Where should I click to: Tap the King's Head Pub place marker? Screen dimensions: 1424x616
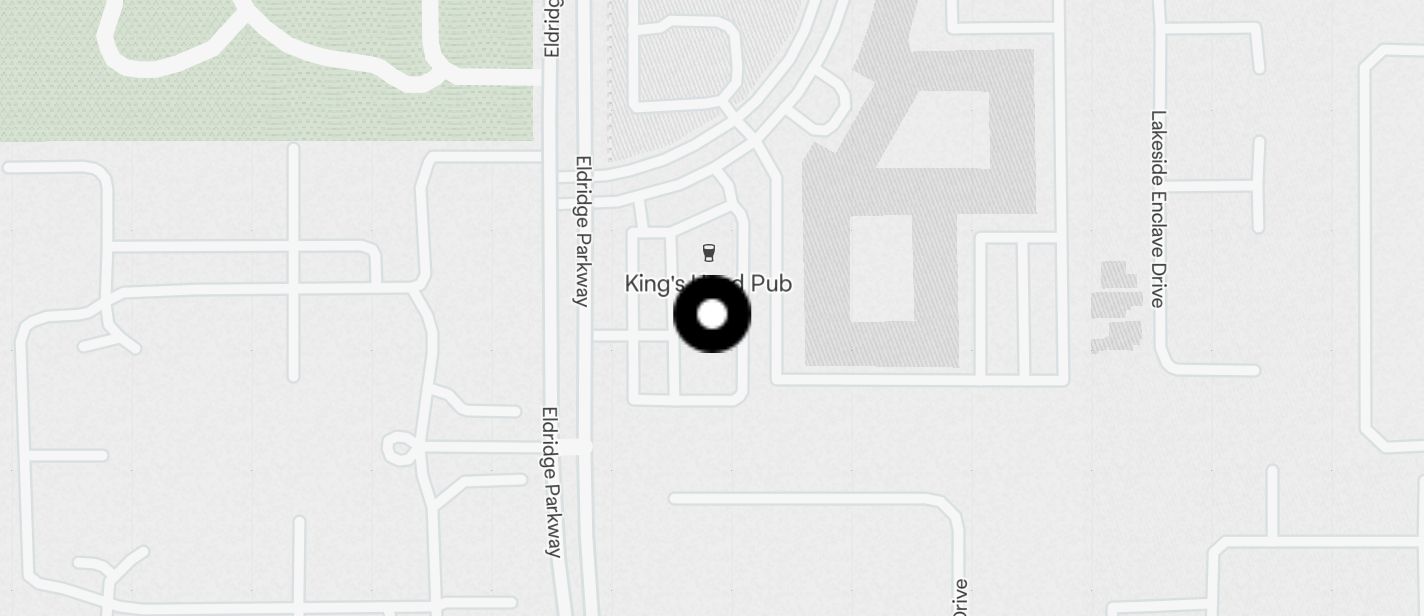709,253
